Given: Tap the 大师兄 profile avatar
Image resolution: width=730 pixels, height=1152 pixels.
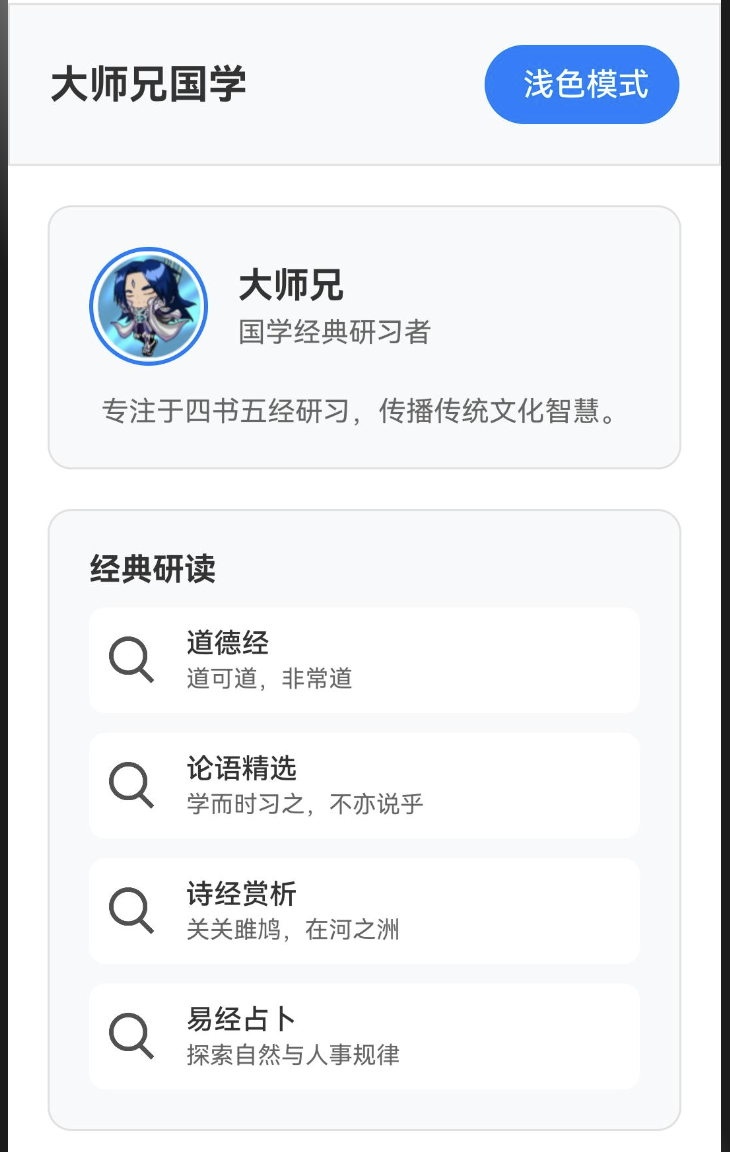Looking at the screenshot, I should tap(148, 306).
